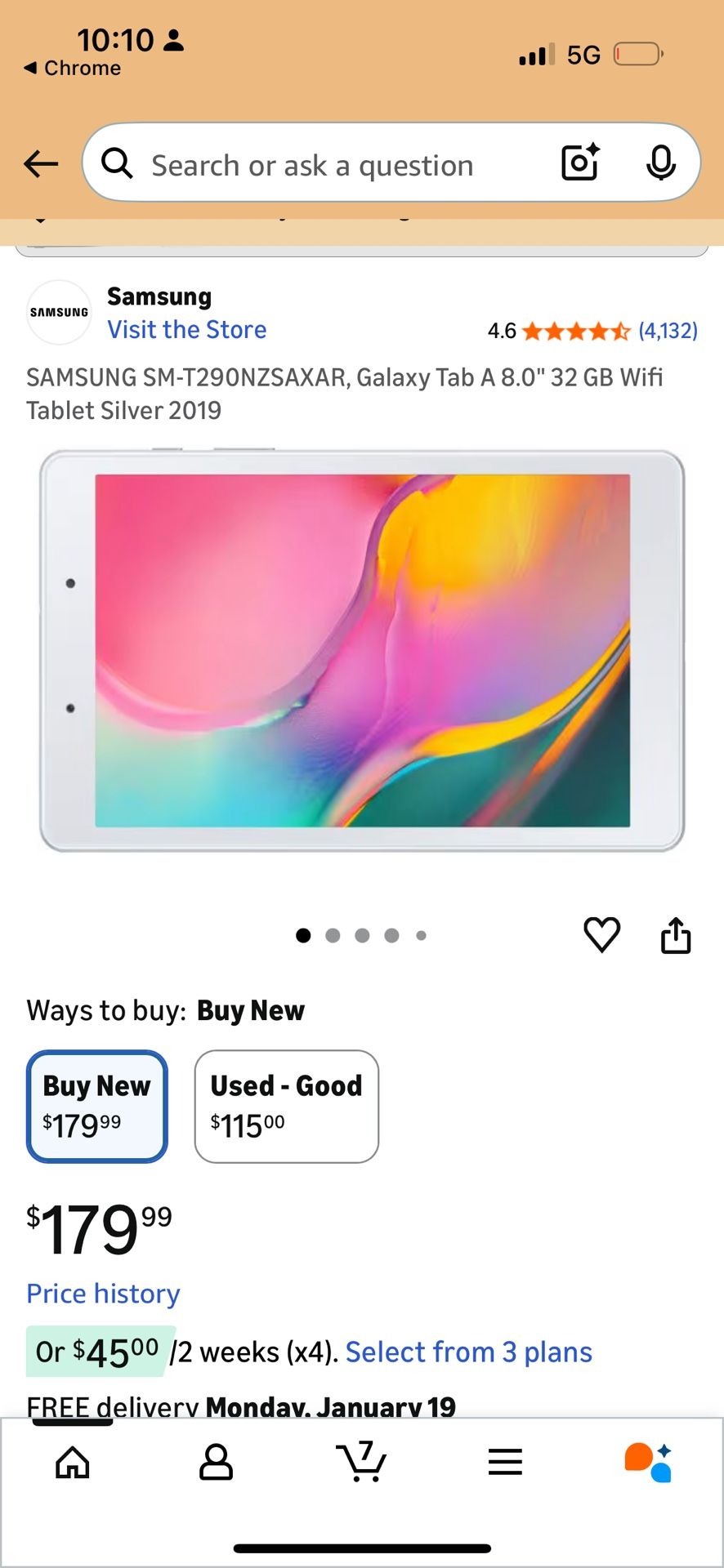Add the tablet to wish list heart
The height and width of the screenshot is (1568, 724).
601,934
